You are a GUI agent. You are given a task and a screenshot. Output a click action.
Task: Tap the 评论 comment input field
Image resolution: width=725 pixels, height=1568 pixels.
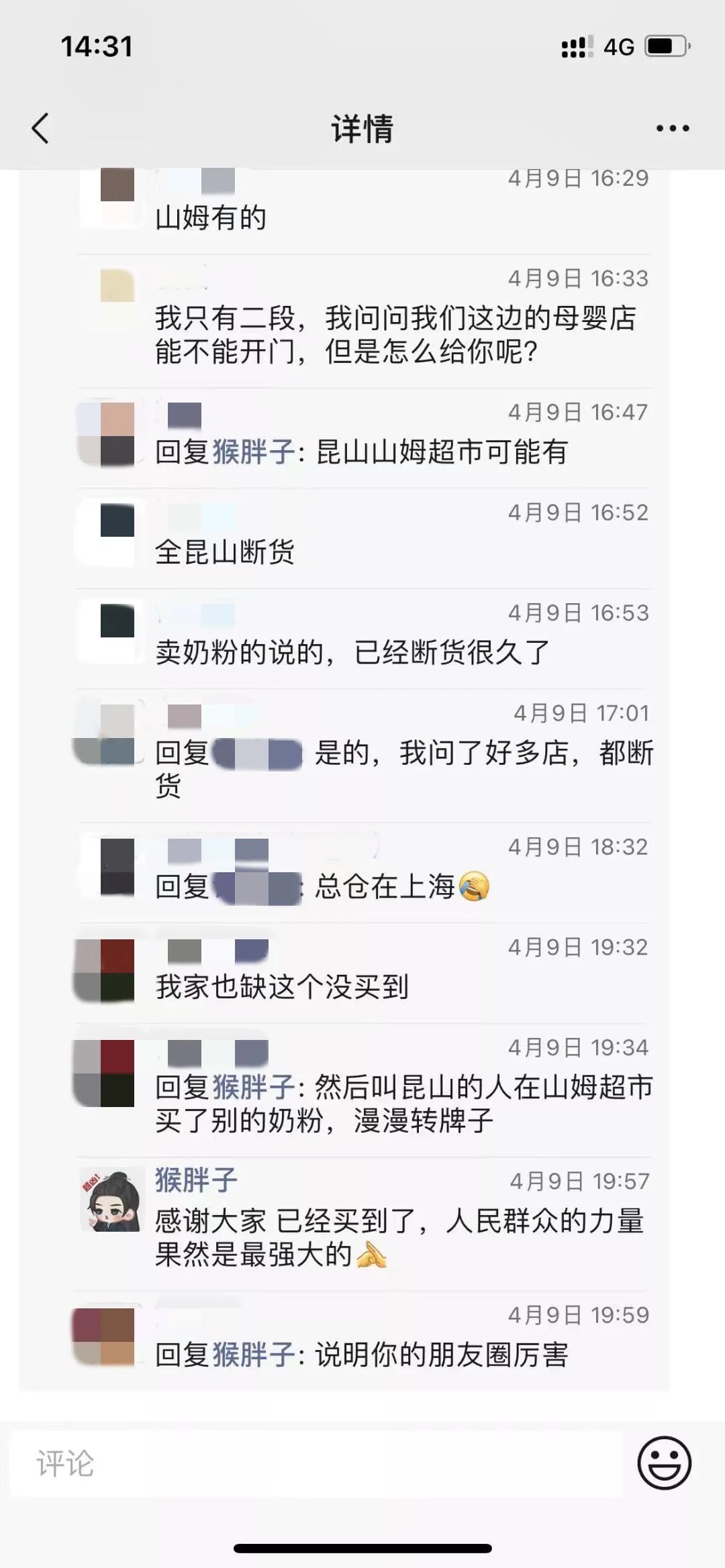pyautogui.click(x=316, y=1464)
